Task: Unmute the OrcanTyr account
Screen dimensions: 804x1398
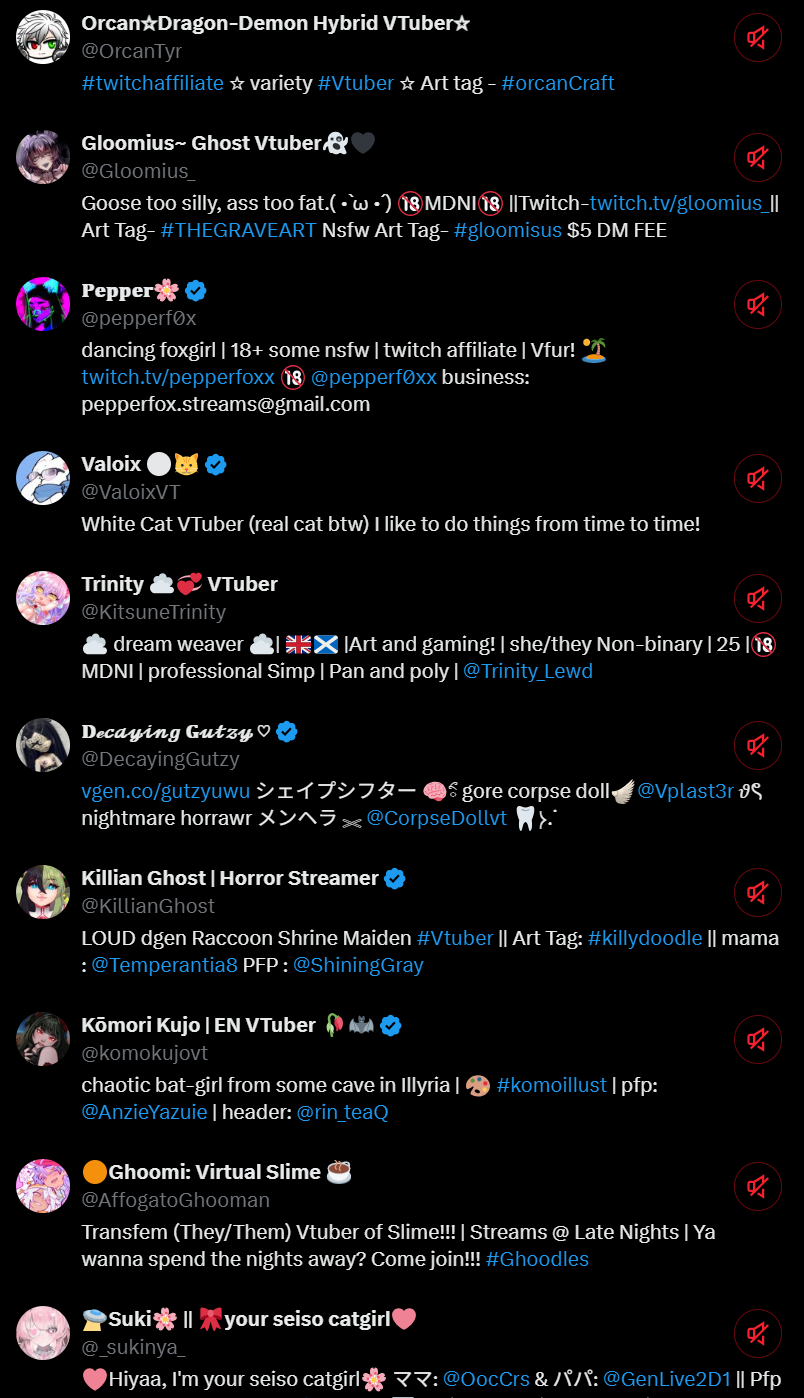Action: [x=758, y=38]
